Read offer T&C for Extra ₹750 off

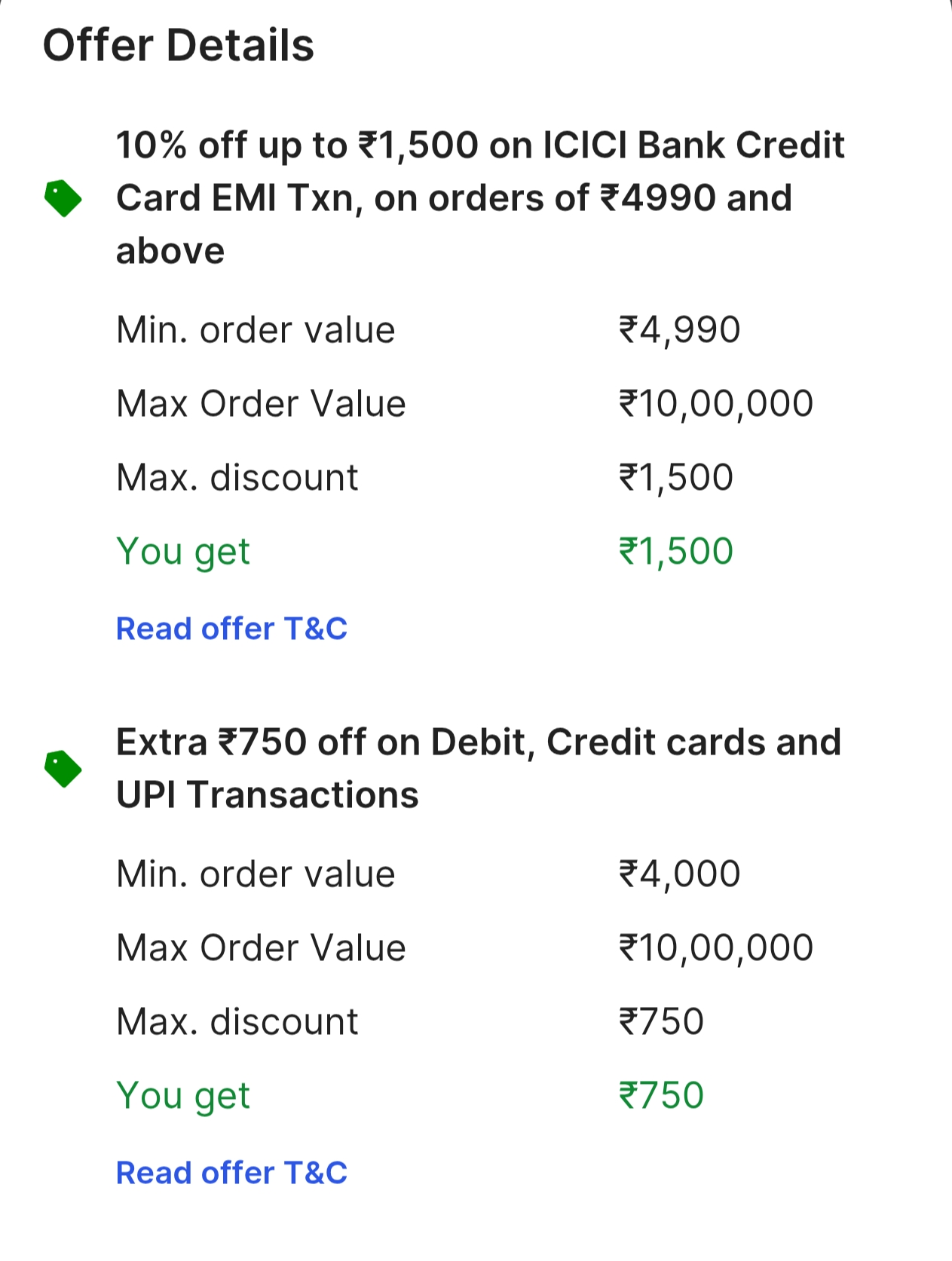(x=231, y=1173)
